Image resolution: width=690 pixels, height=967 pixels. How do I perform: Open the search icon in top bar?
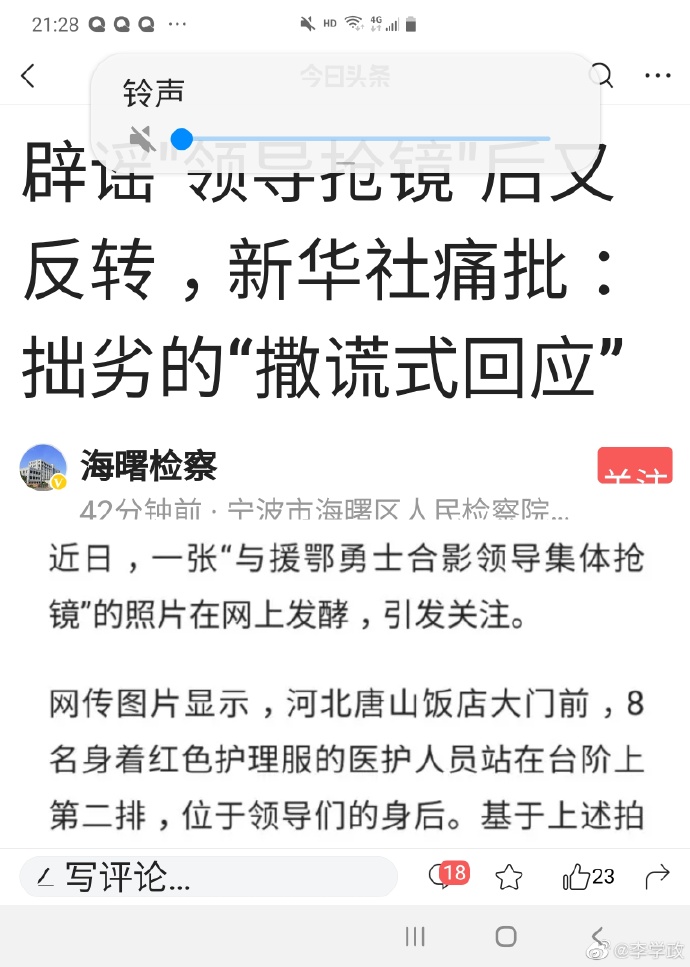tap(601, 76)
